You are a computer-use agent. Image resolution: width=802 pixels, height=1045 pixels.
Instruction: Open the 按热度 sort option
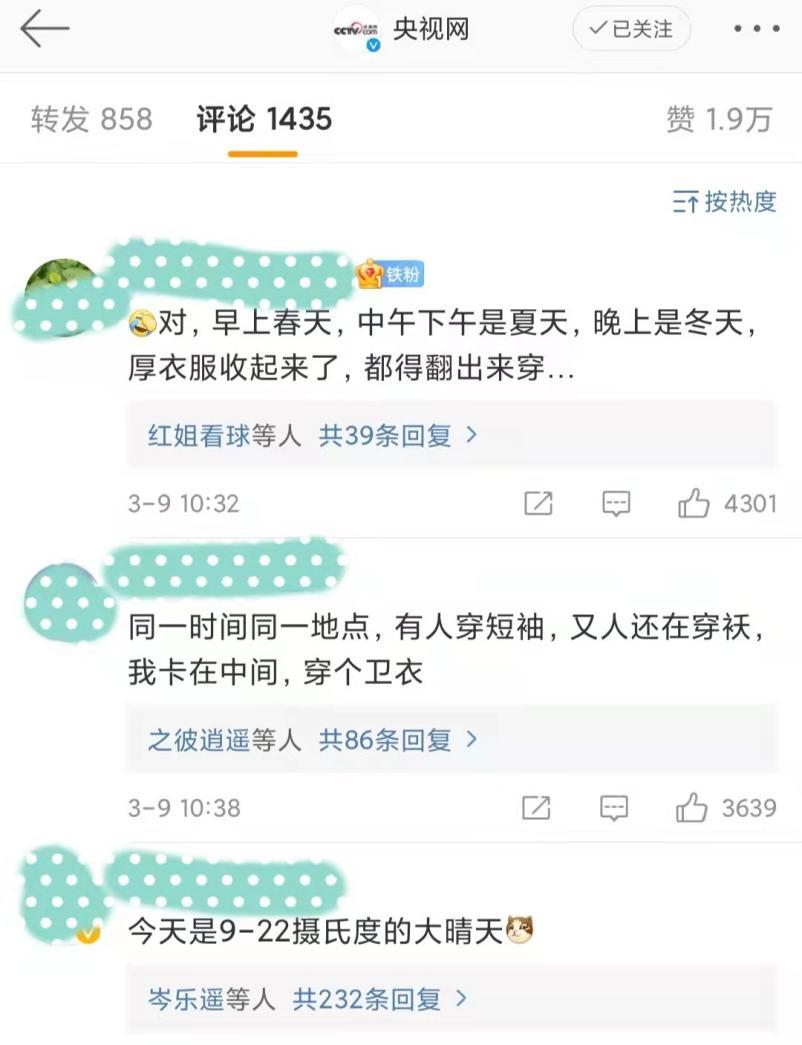point(725,201)
